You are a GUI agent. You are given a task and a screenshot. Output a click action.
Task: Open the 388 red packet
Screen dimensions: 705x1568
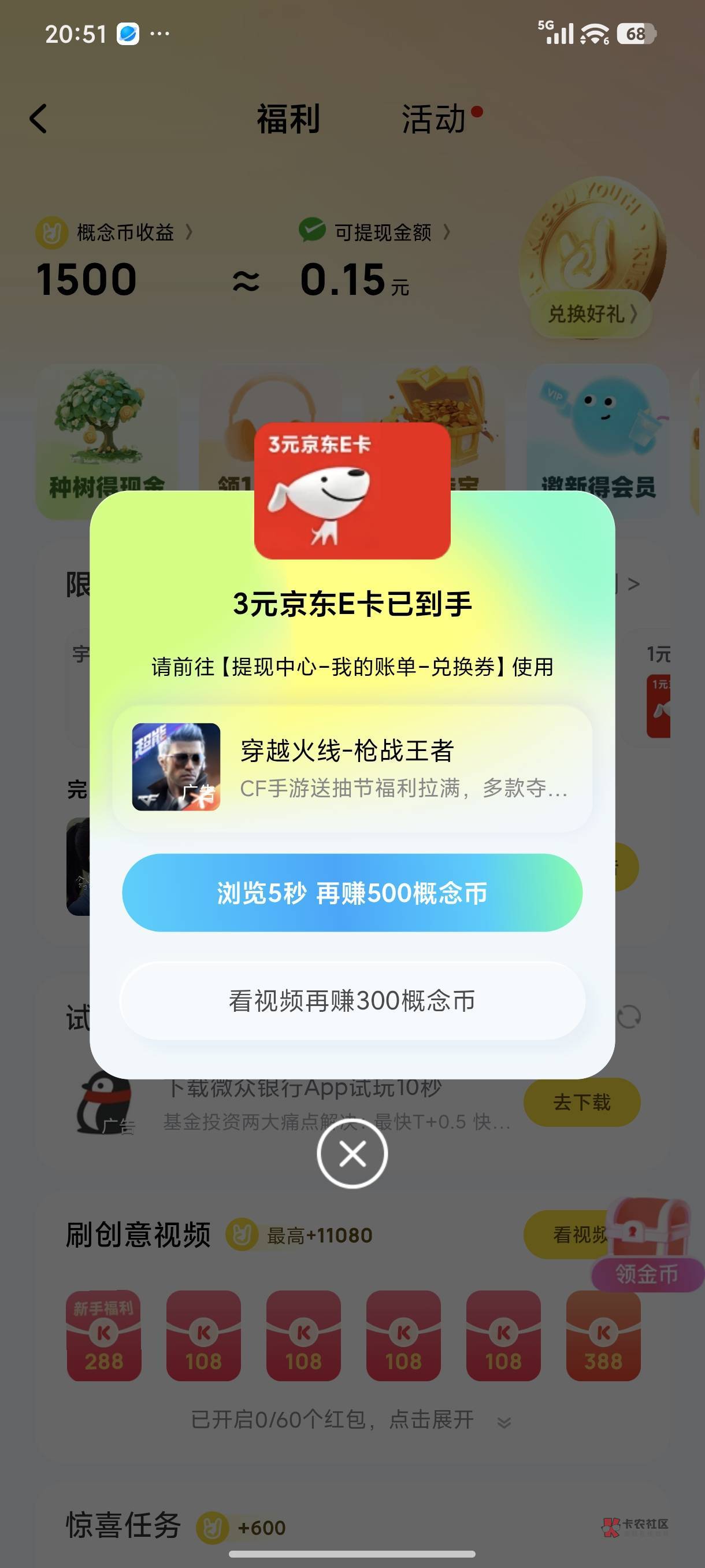pos(603,1336)
